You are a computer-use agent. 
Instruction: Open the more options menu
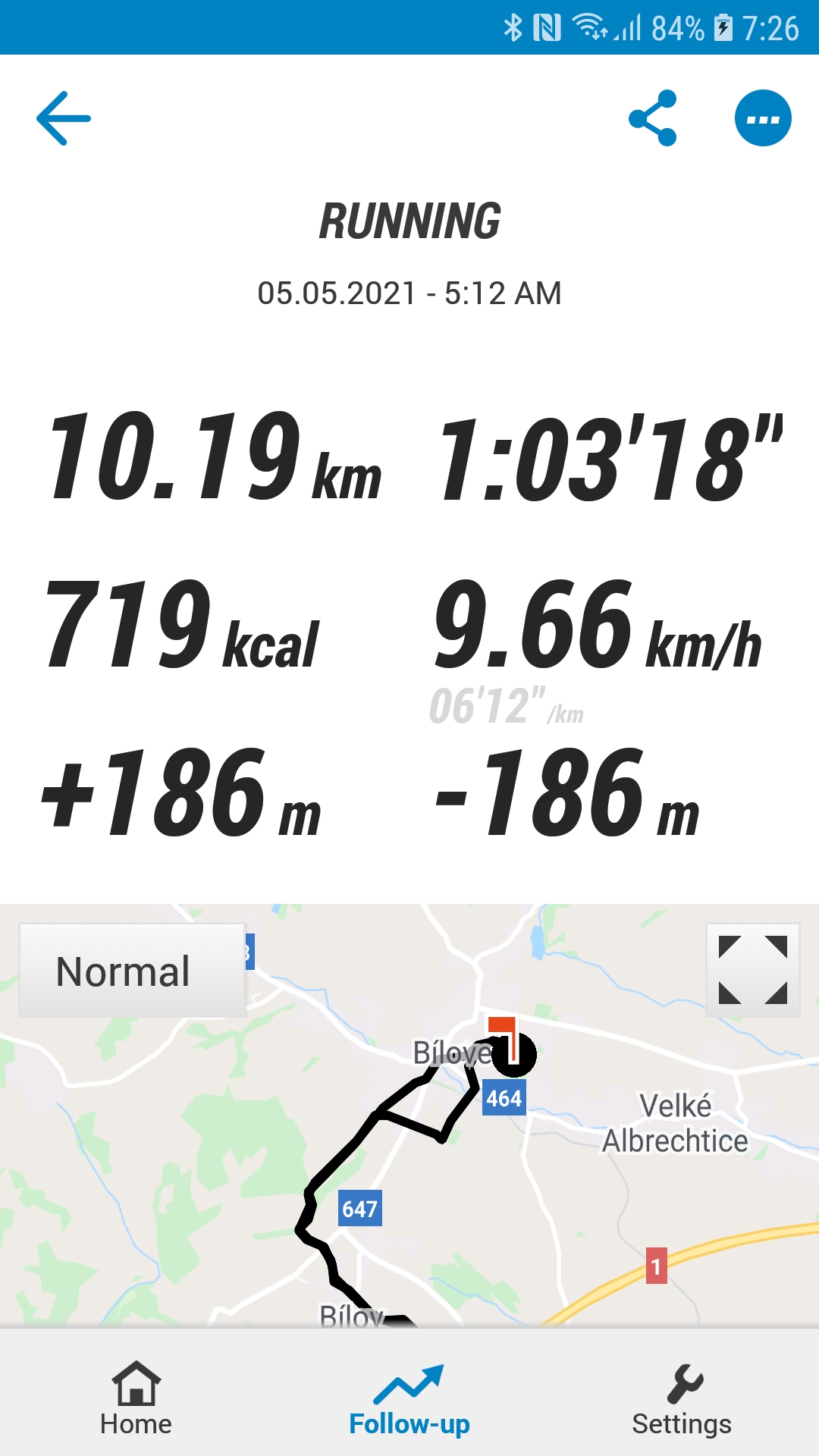[763, 118]
